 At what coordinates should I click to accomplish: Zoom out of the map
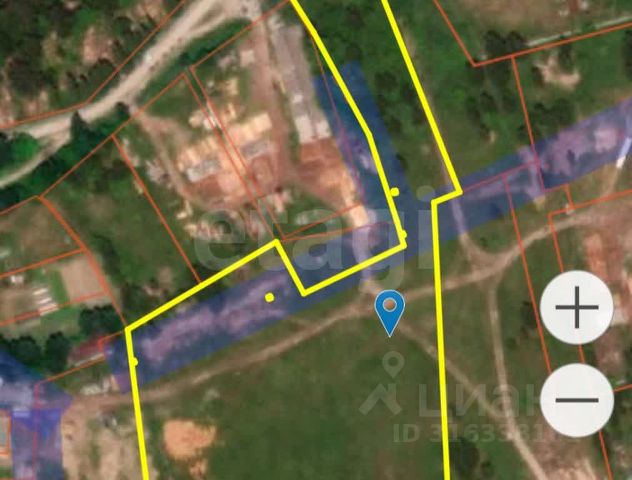click(x=577, y=399)
